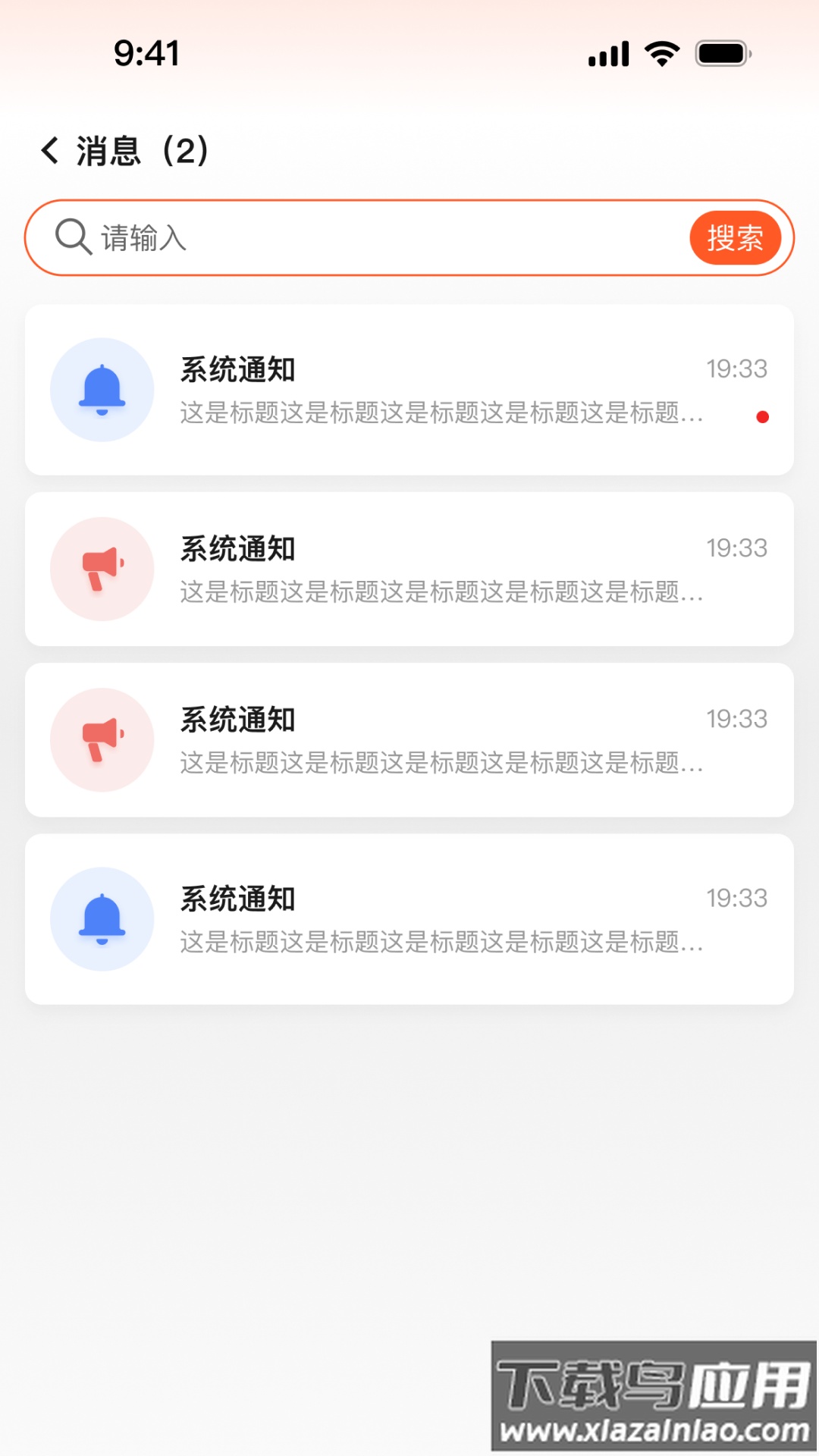Screen dimensions: 819x1456
Task: Click the red megaphone icon on second message
Action: pyautogui.click(x=102, y=569)
